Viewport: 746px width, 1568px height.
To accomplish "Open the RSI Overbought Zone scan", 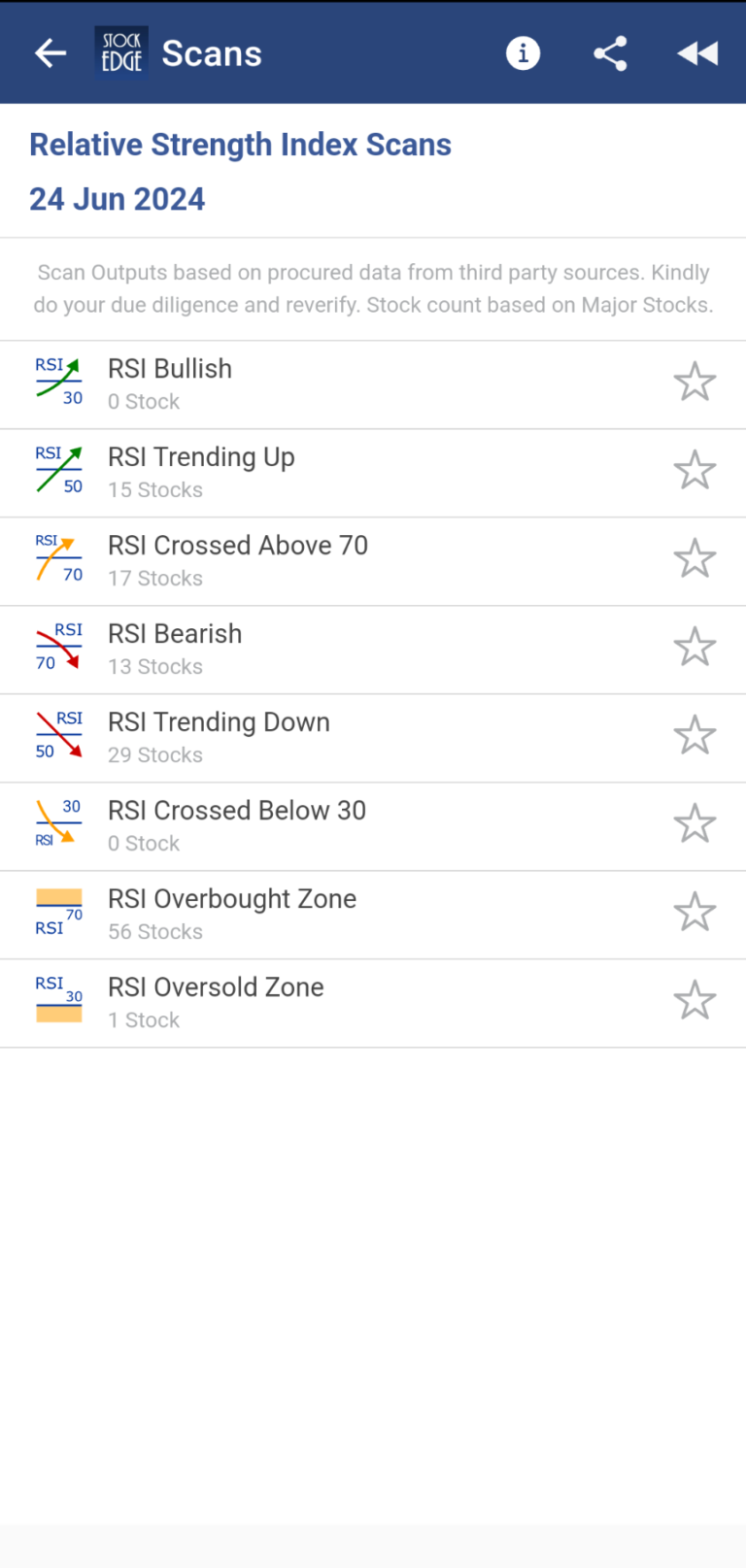I will [232, 900].
